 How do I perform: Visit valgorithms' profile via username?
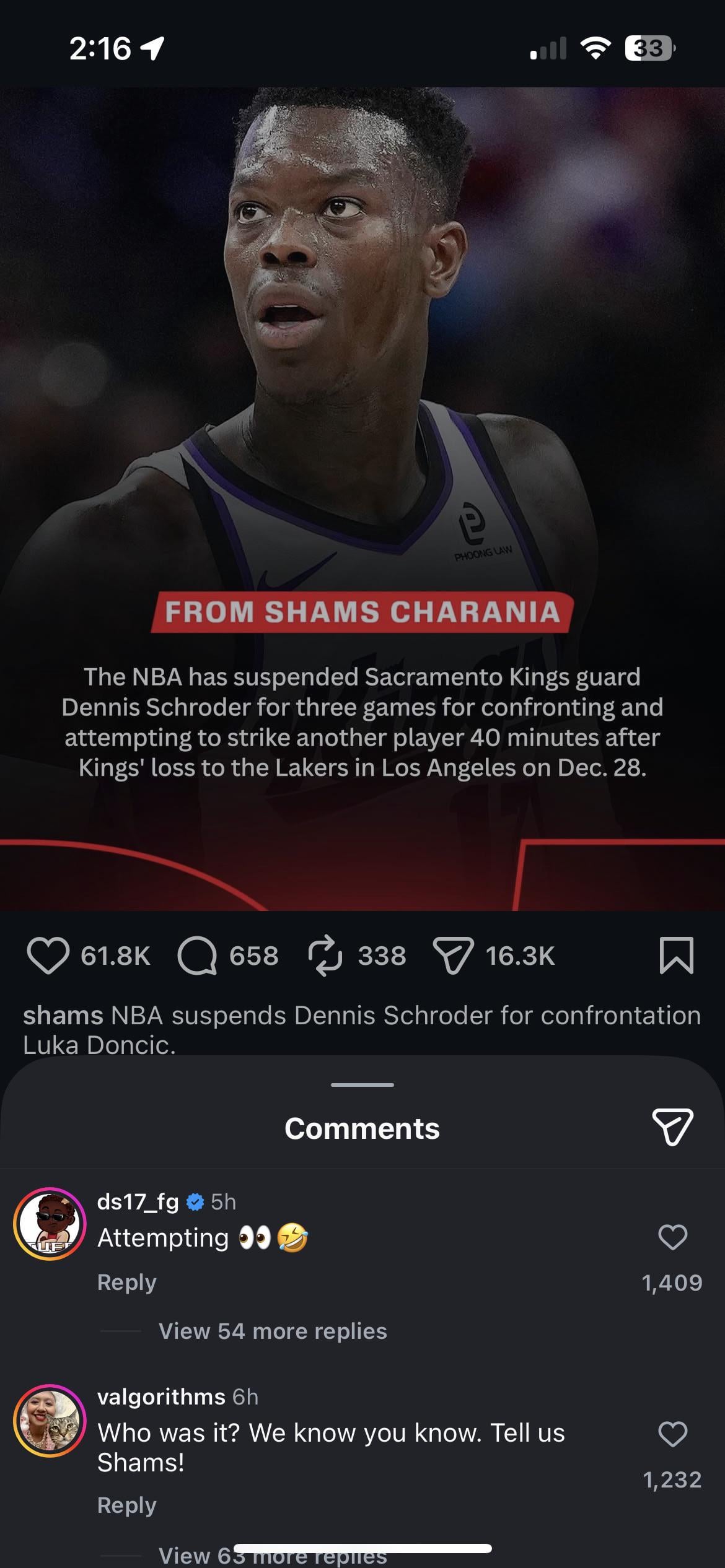click(x=160, y=1396)
